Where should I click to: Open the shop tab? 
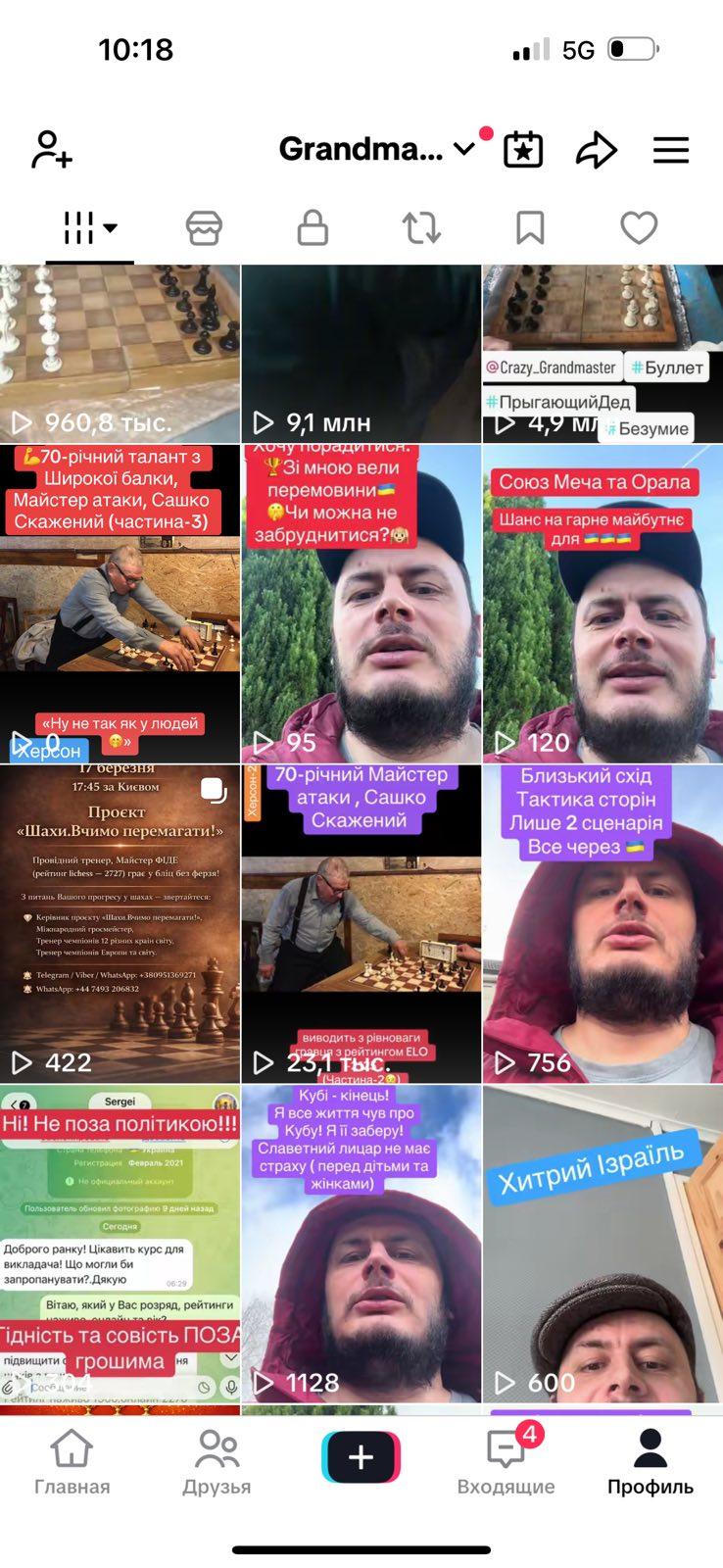coord(204,227)
